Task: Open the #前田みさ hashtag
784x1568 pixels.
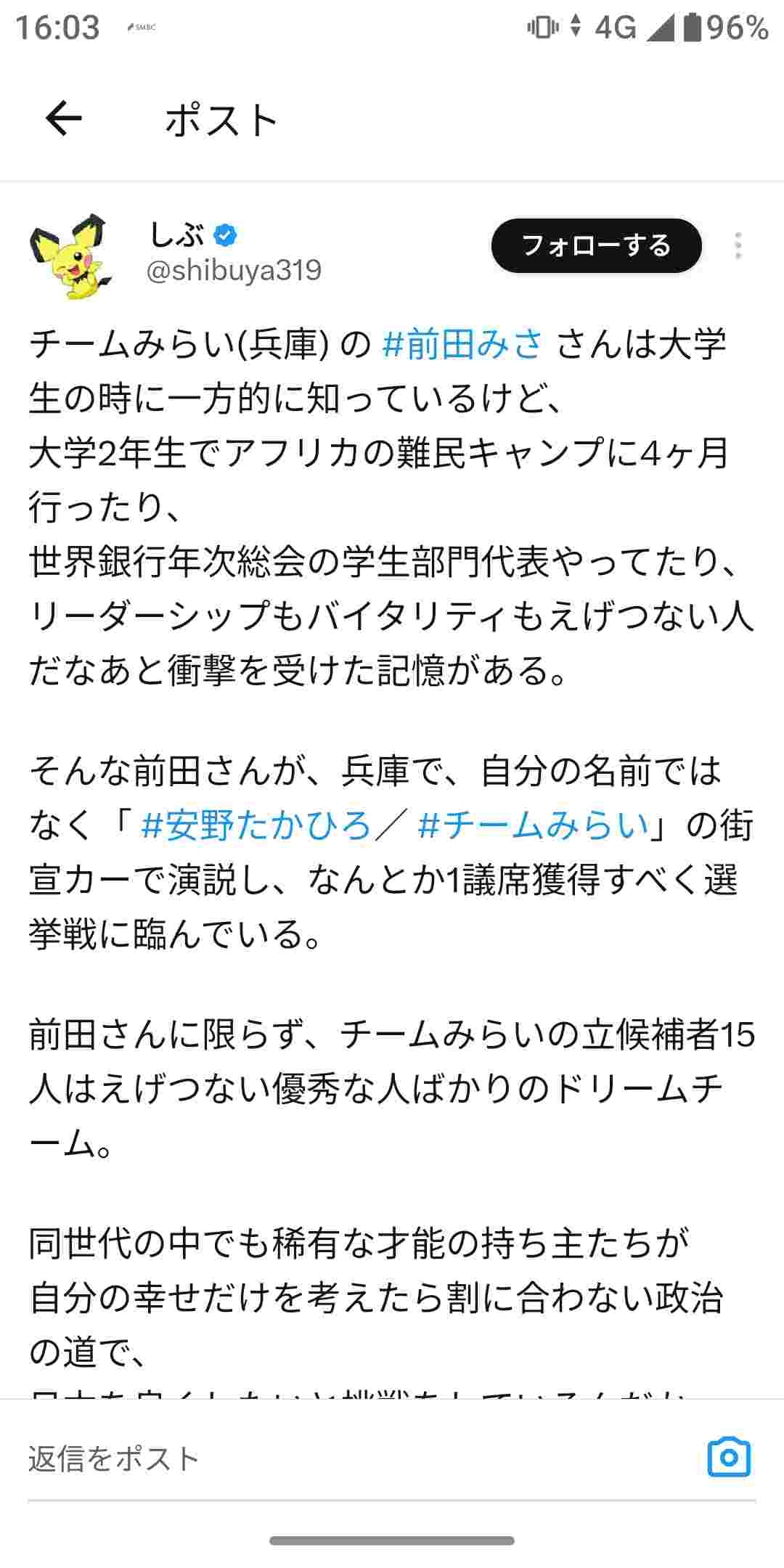Action: tap(462, 344)
